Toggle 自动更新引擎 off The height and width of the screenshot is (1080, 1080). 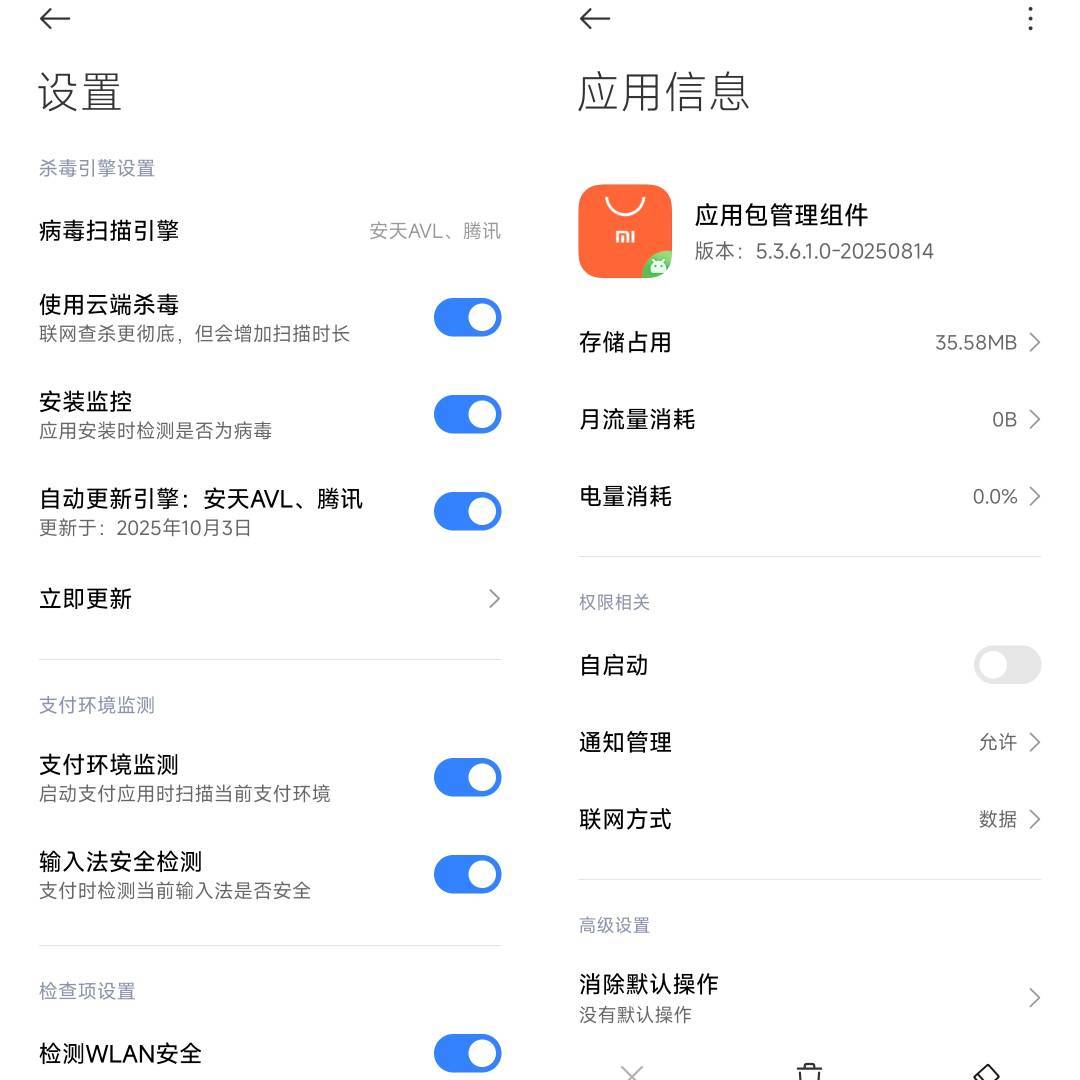point(468,512)
